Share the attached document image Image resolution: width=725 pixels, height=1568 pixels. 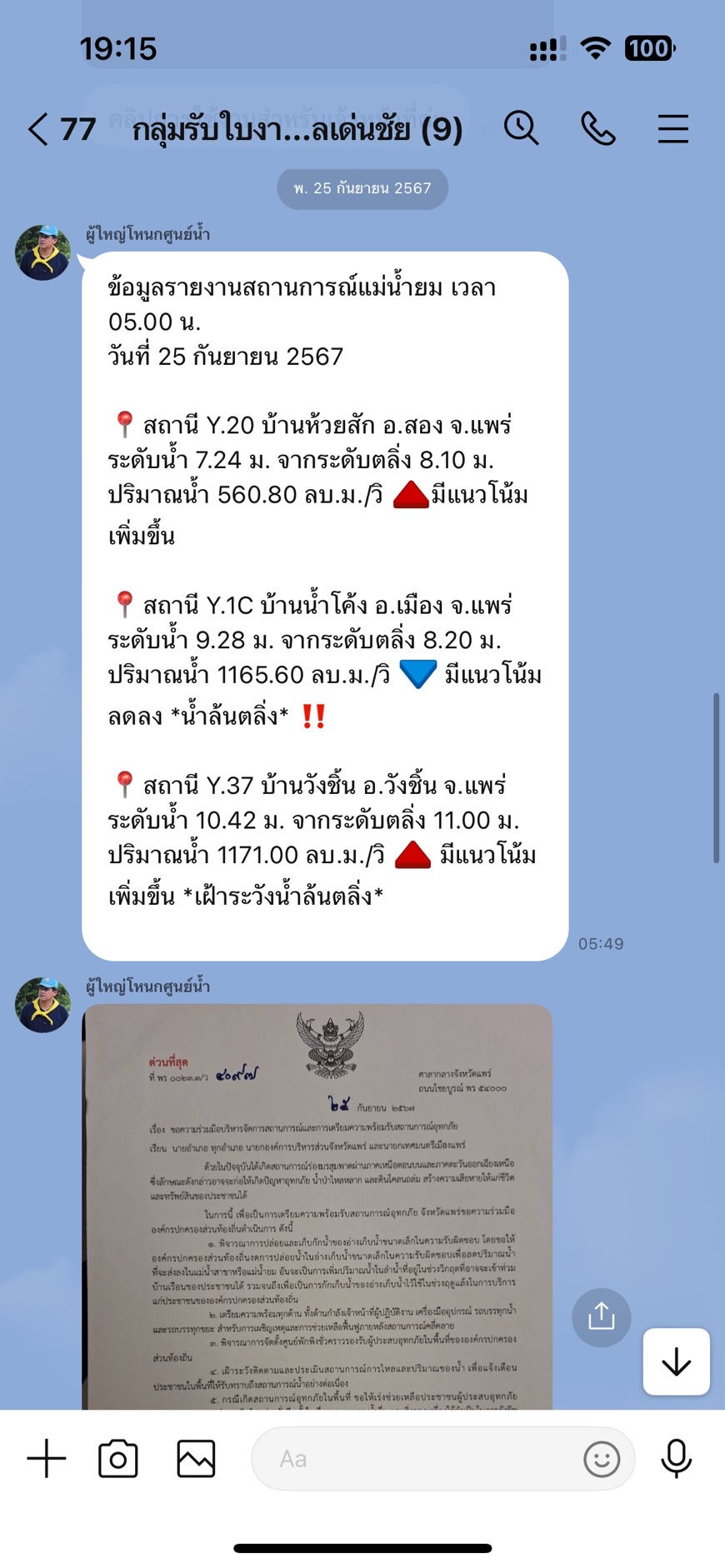pyautogui.click(x=601, y=1317)
